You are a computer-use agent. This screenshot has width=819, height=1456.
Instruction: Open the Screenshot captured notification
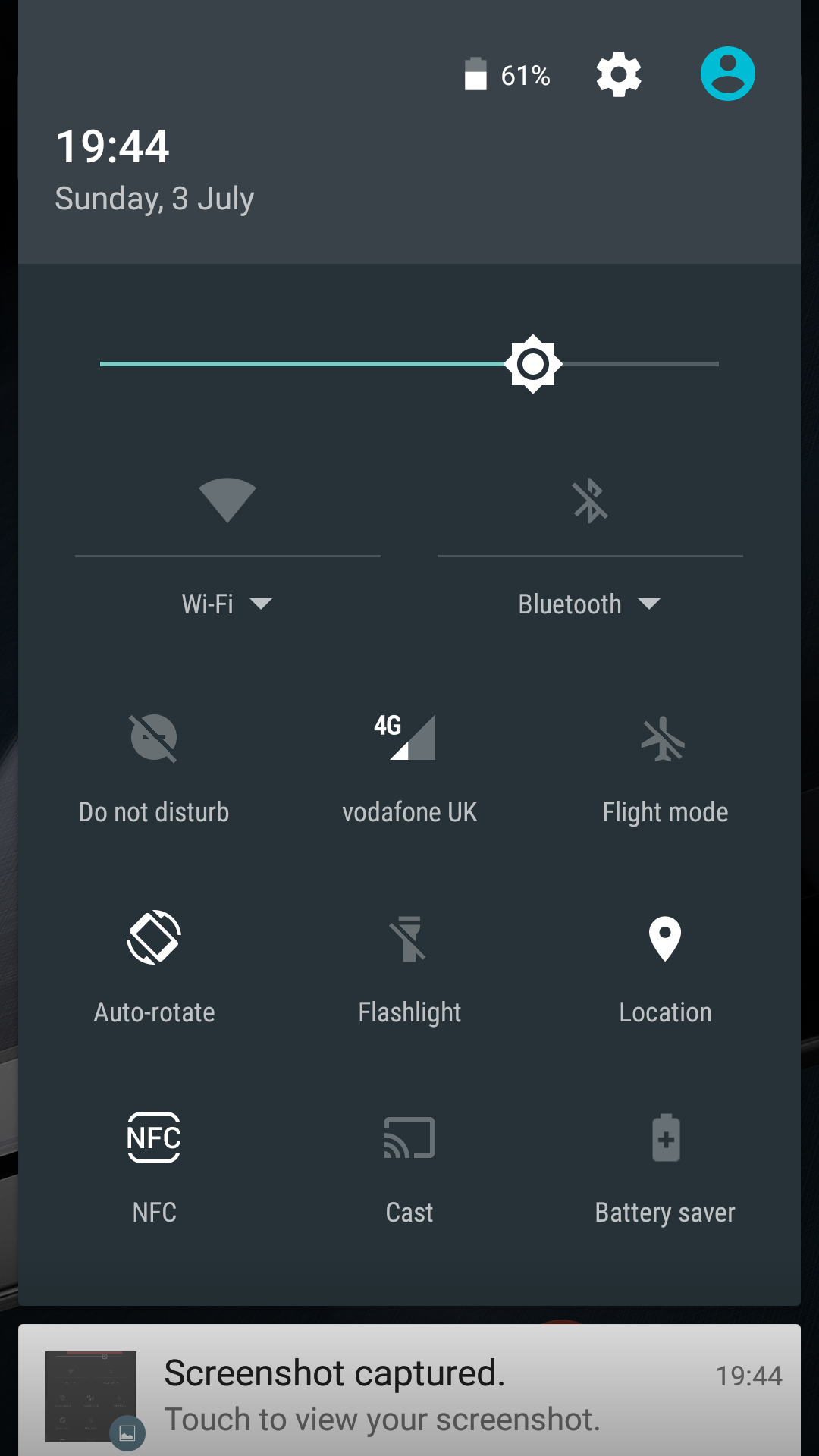click(409, 1390)
